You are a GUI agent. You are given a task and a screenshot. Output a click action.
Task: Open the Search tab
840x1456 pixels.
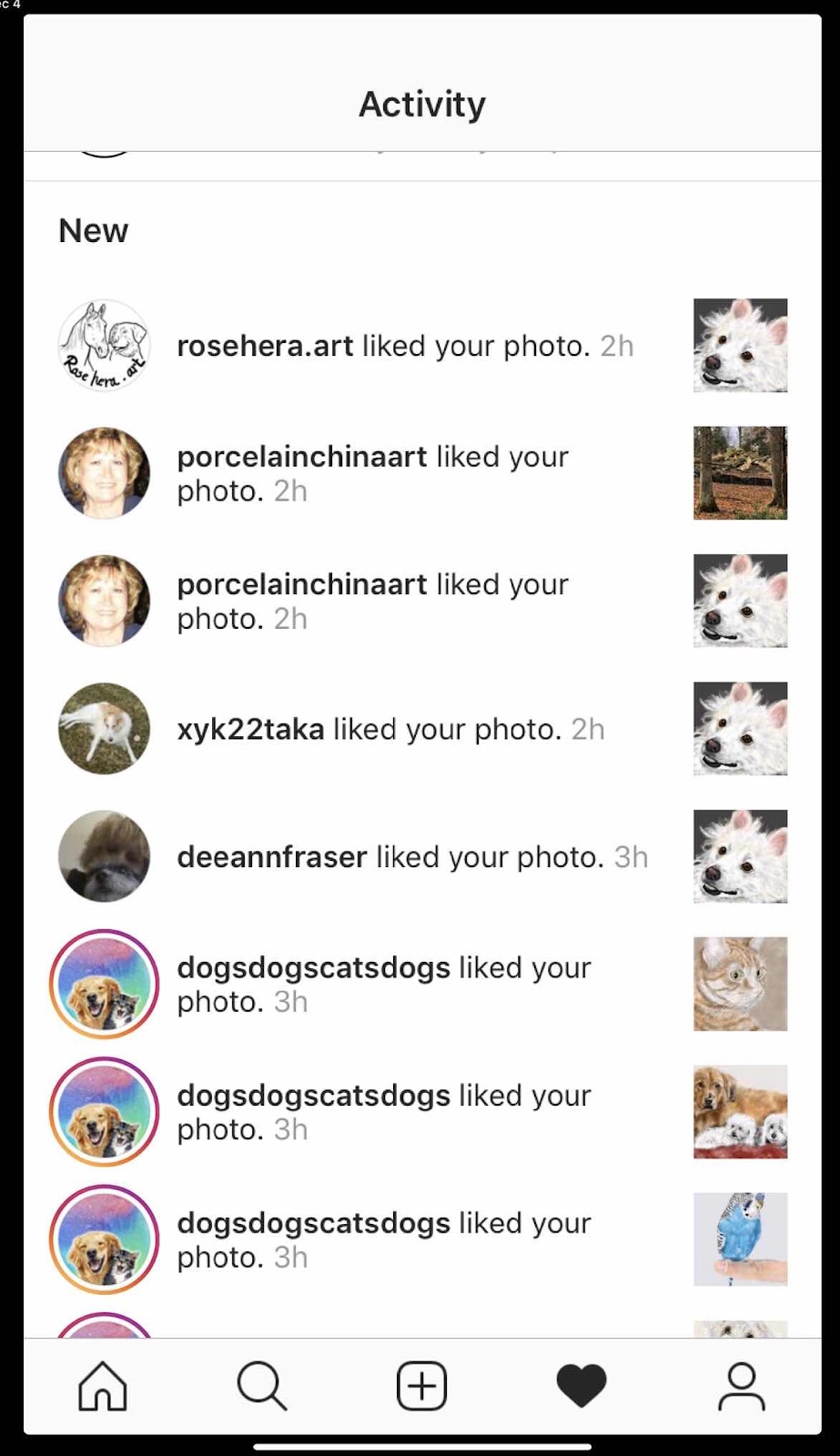262,1386
